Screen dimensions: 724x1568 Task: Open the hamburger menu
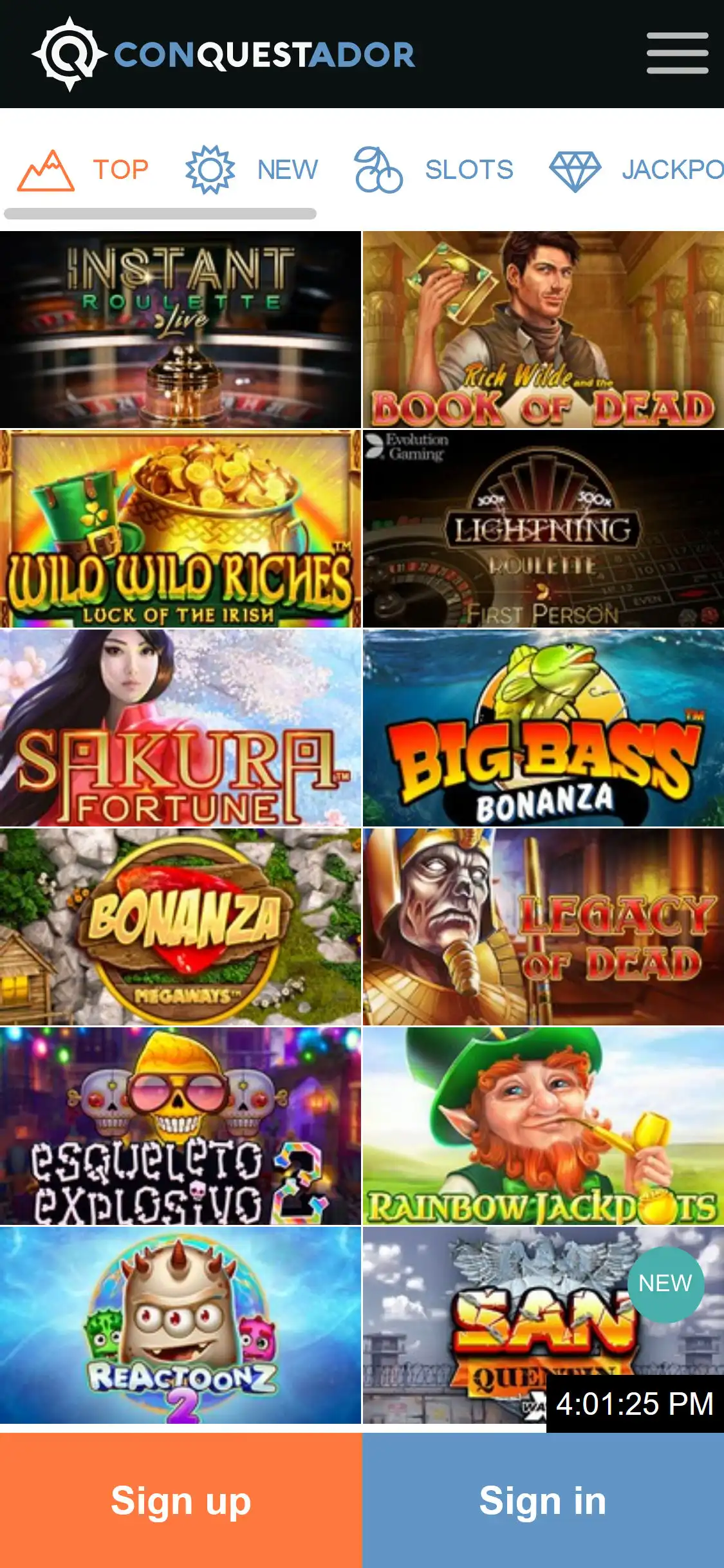tap(677, 53)
